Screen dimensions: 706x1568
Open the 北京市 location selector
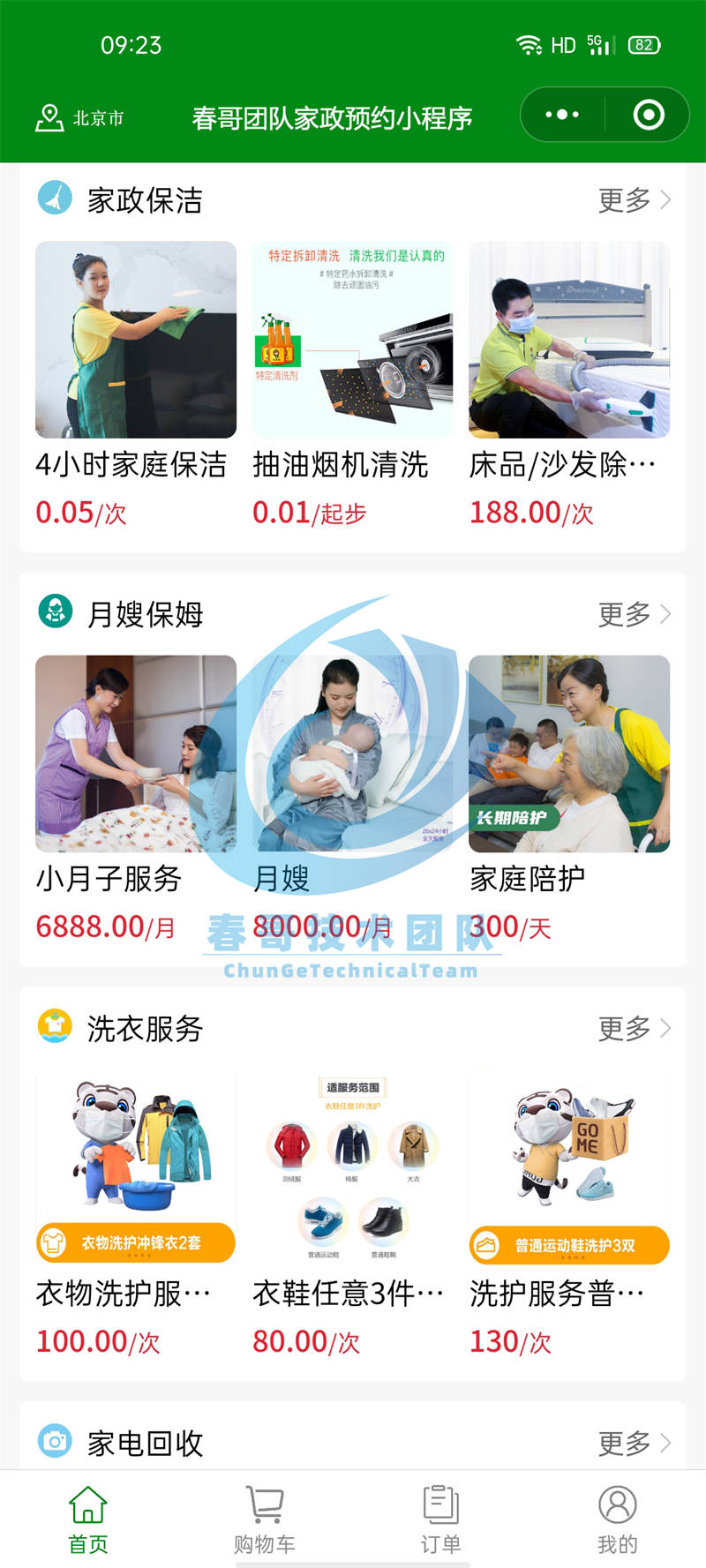click(x=79, y=117)
